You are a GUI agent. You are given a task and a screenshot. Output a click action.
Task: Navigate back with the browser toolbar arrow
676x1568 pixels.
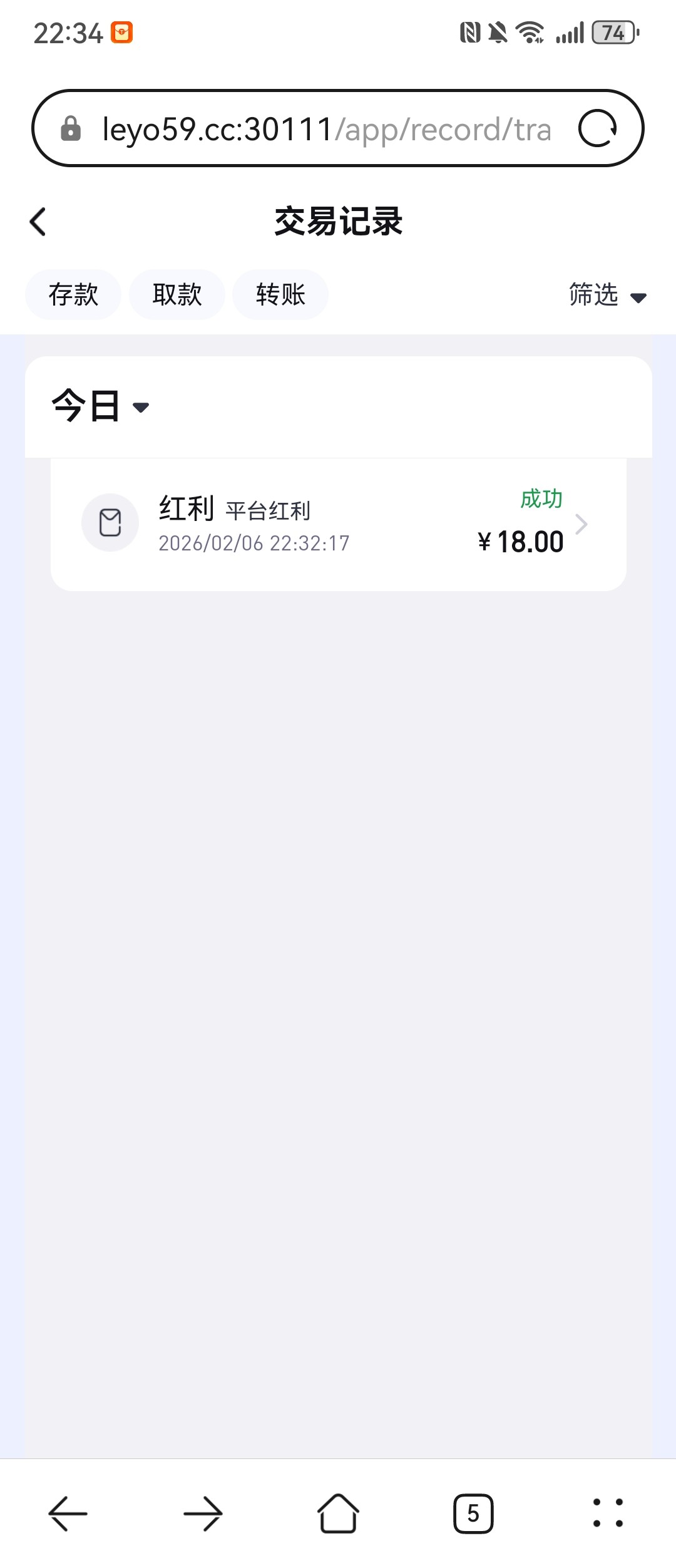point(68,1514)
